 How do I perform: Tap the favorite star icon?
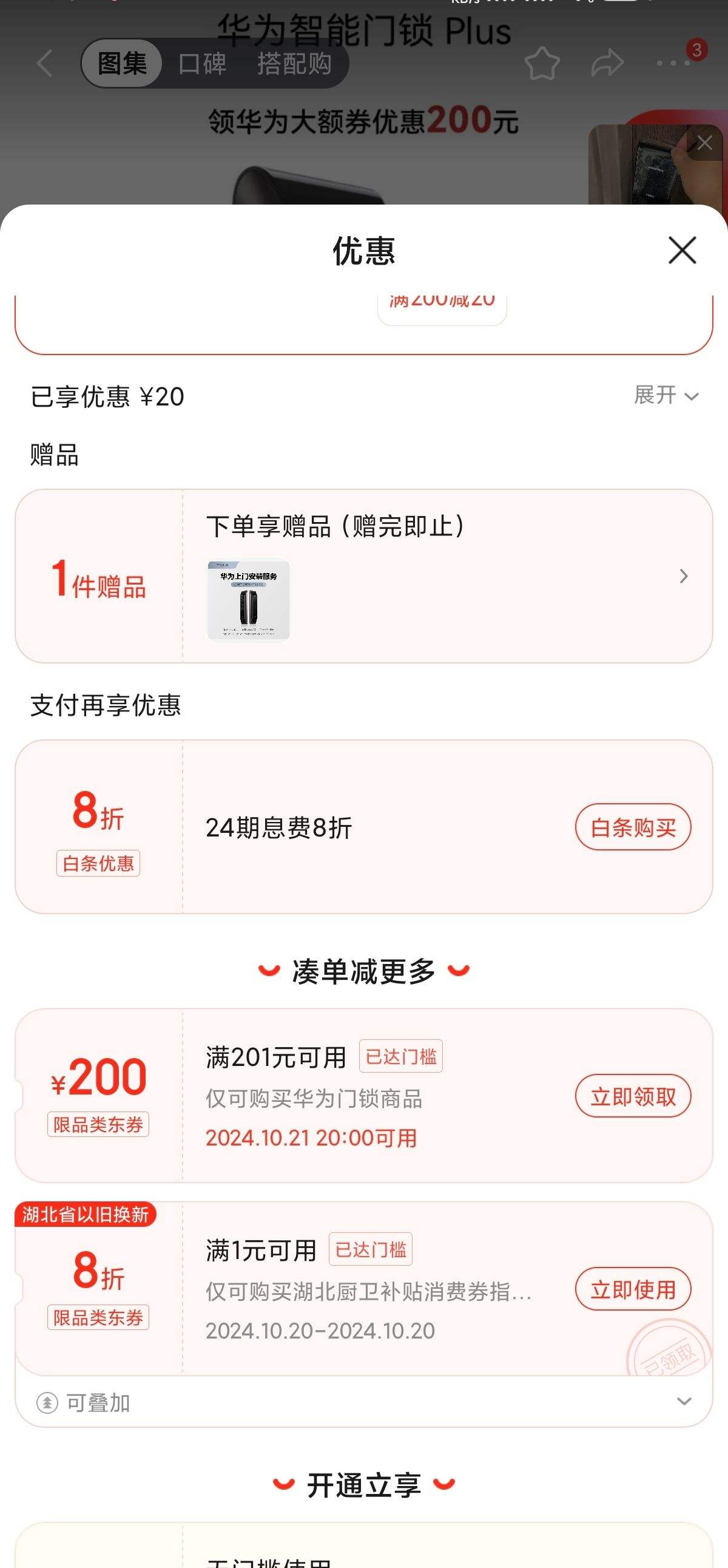coord(544,63)
